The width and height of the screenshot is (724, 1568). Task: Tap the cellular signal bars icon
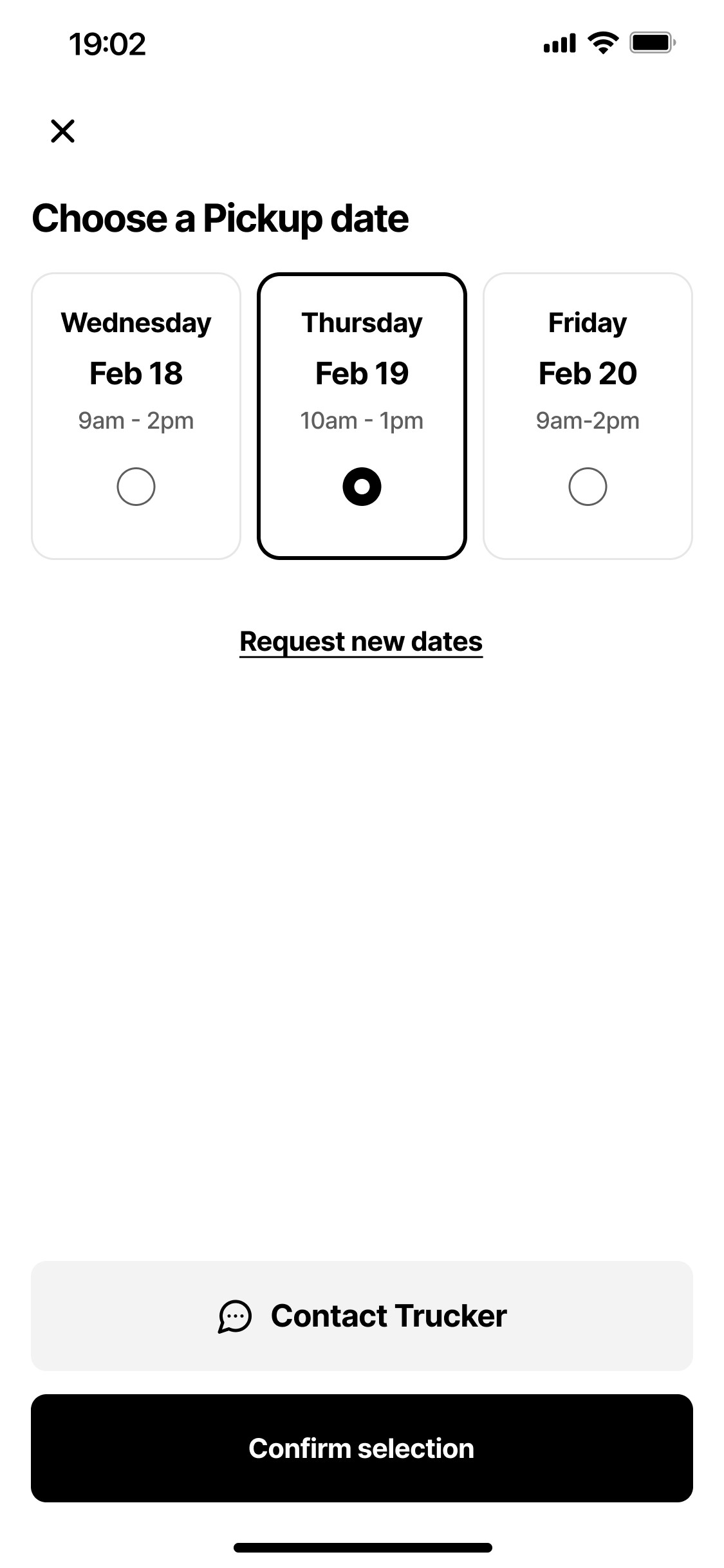(x=559, y=42)
